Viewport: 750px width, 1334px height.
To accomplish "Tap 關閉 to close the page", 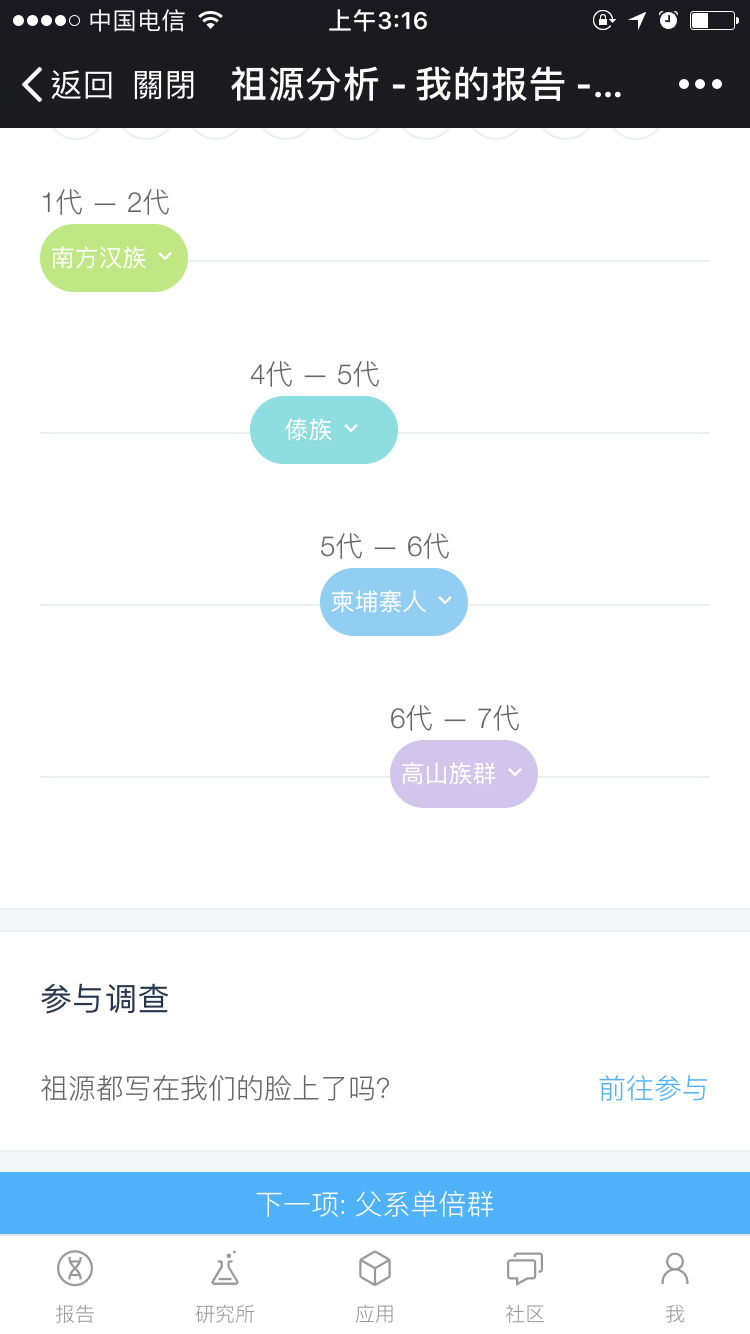I will (x=164, y=85).
